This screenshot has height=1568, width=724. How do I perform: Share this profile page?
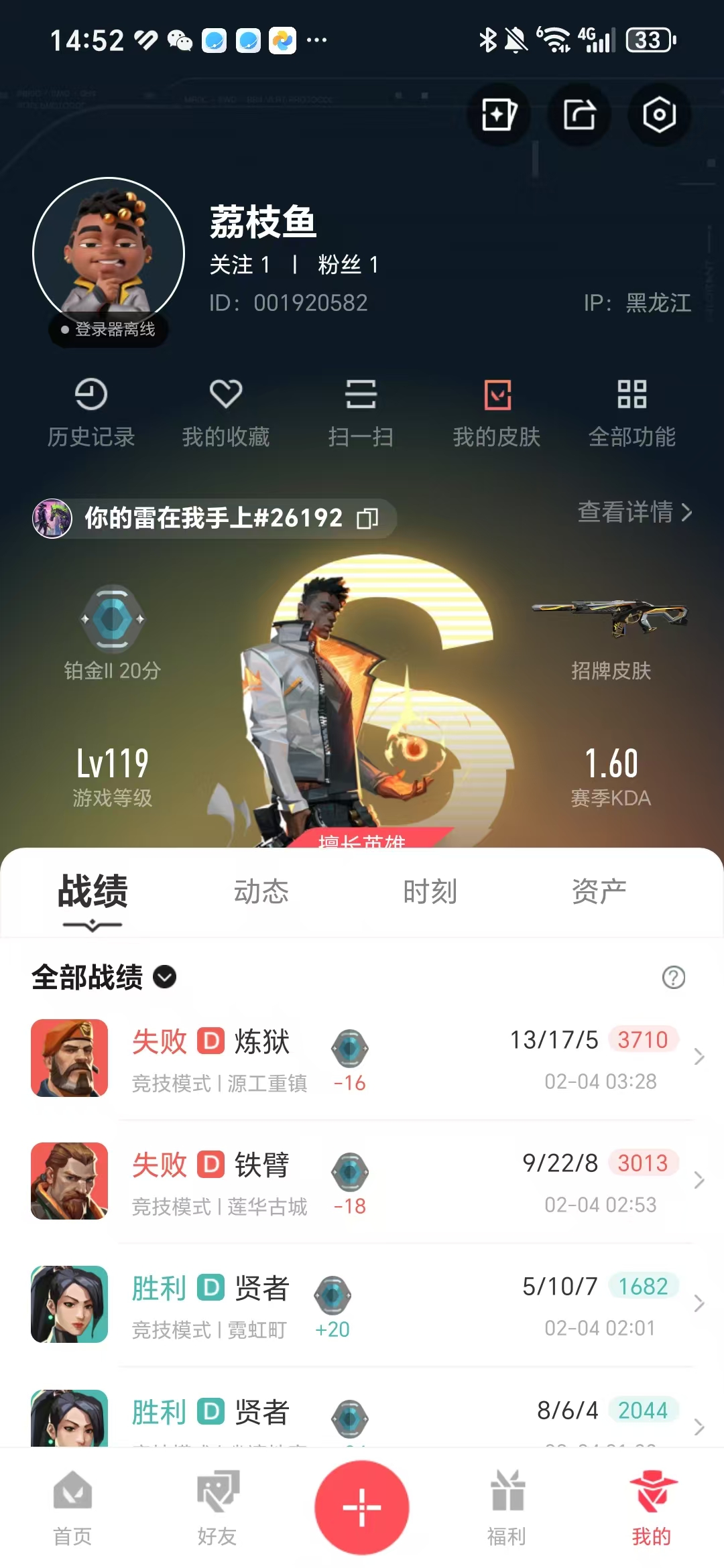pos(579,115)
